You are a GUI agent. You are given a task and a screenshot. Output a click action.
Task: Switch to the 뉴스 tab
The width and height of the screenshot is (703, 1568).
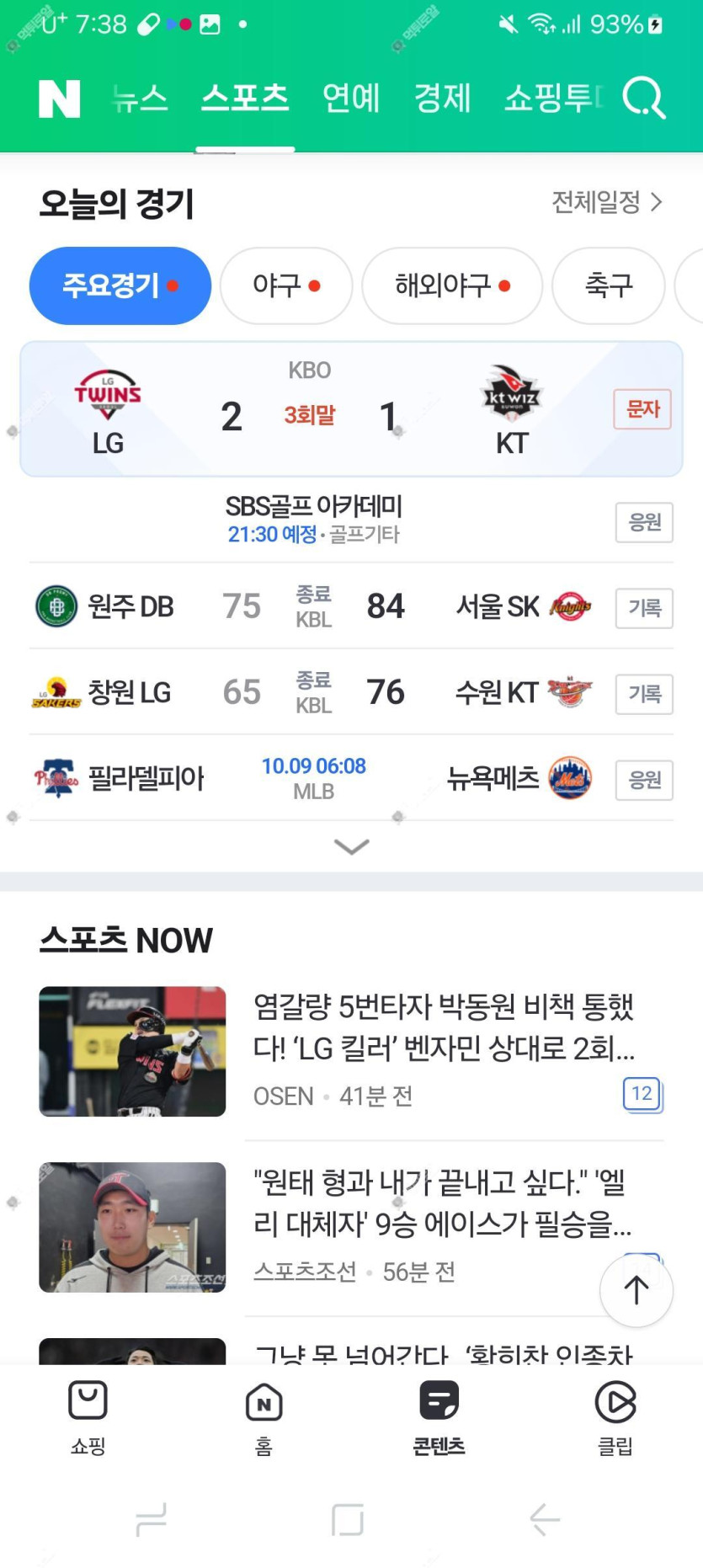click(x=141, y=99)
